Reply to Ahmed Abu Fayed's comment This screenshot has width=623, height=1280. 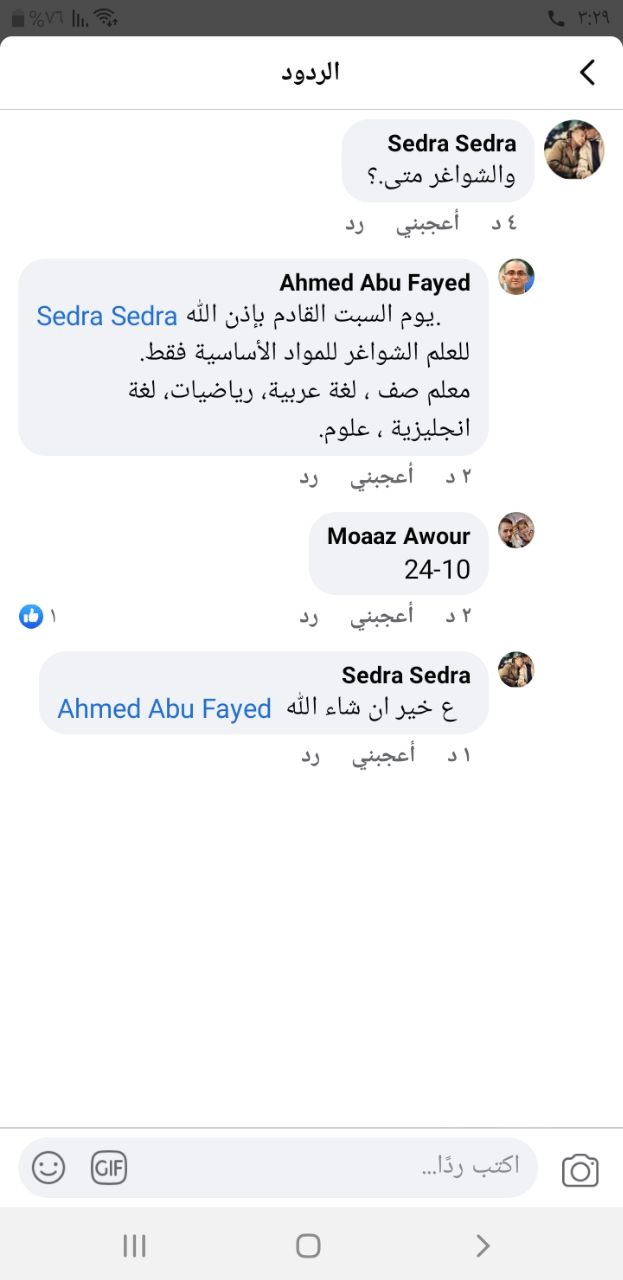click(309, 478)
